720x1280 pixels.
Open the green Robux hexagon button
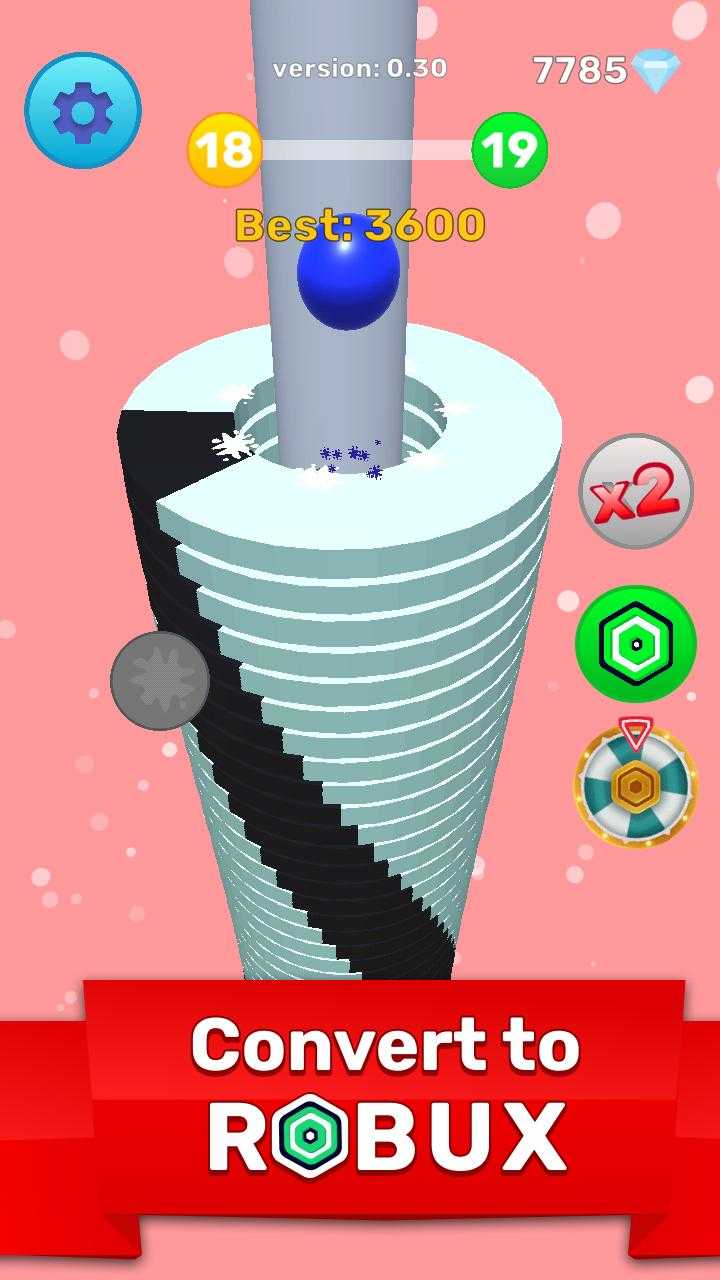click(x=636, y=644)
